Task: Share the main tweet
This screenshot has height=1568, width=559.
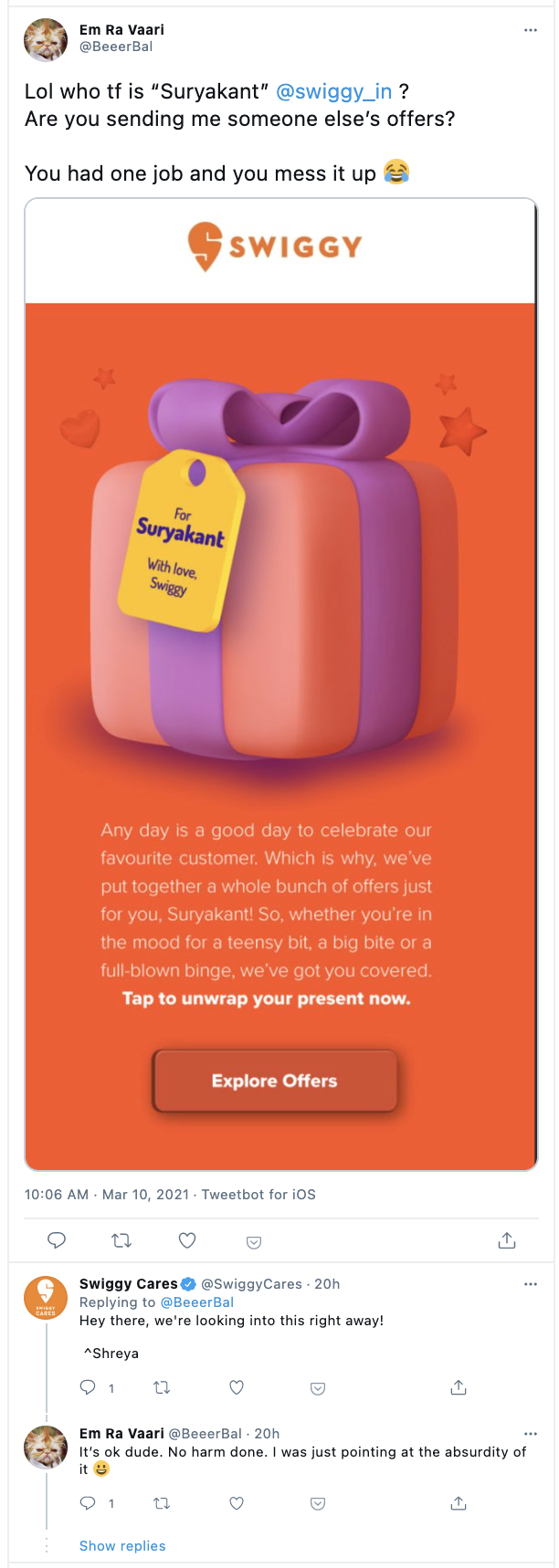Action: tap(507, 1240)
